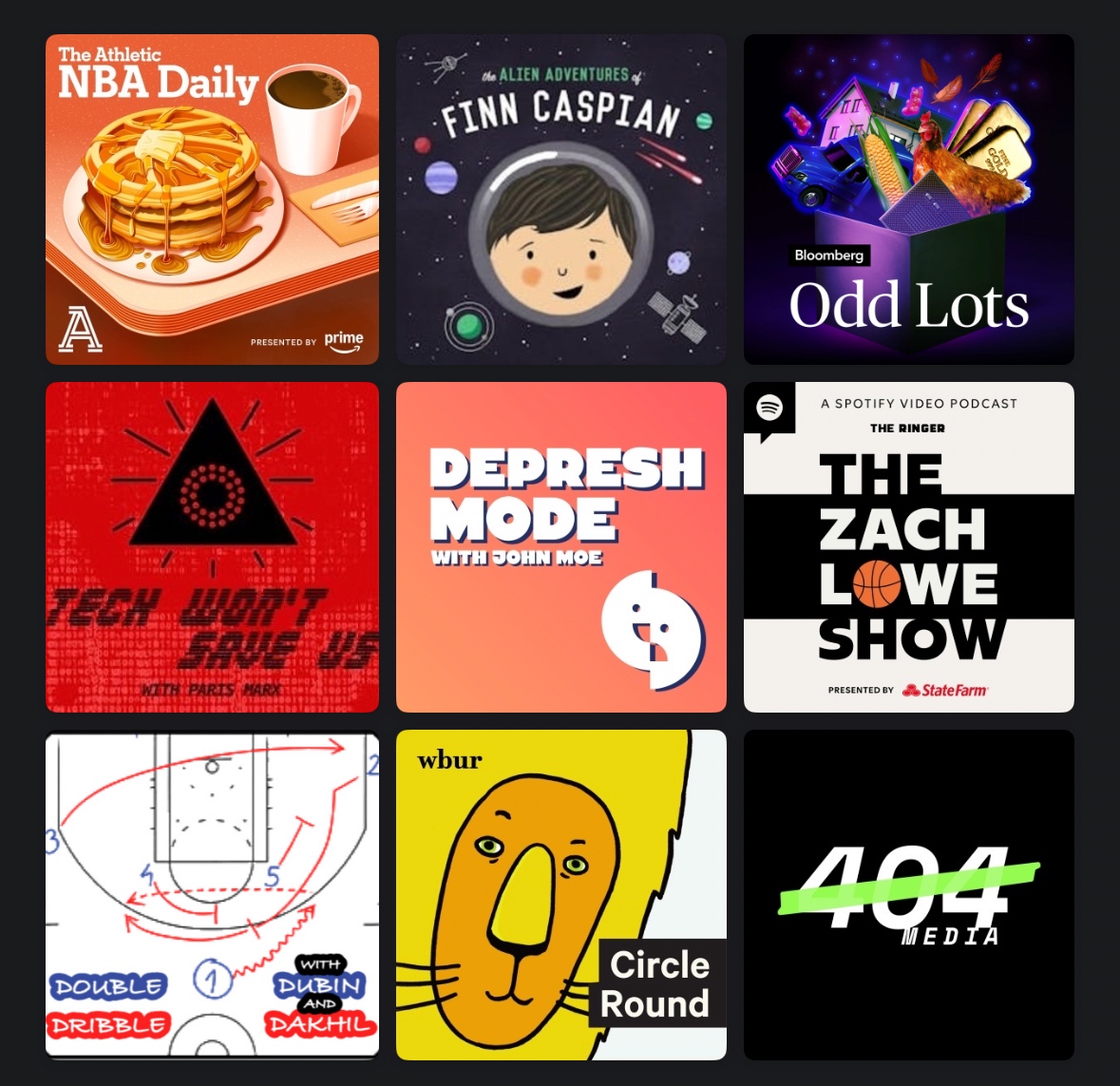Open Alien Adventures of Finn Caspian
The image size is (1120, 1086).
coord(560,200)
